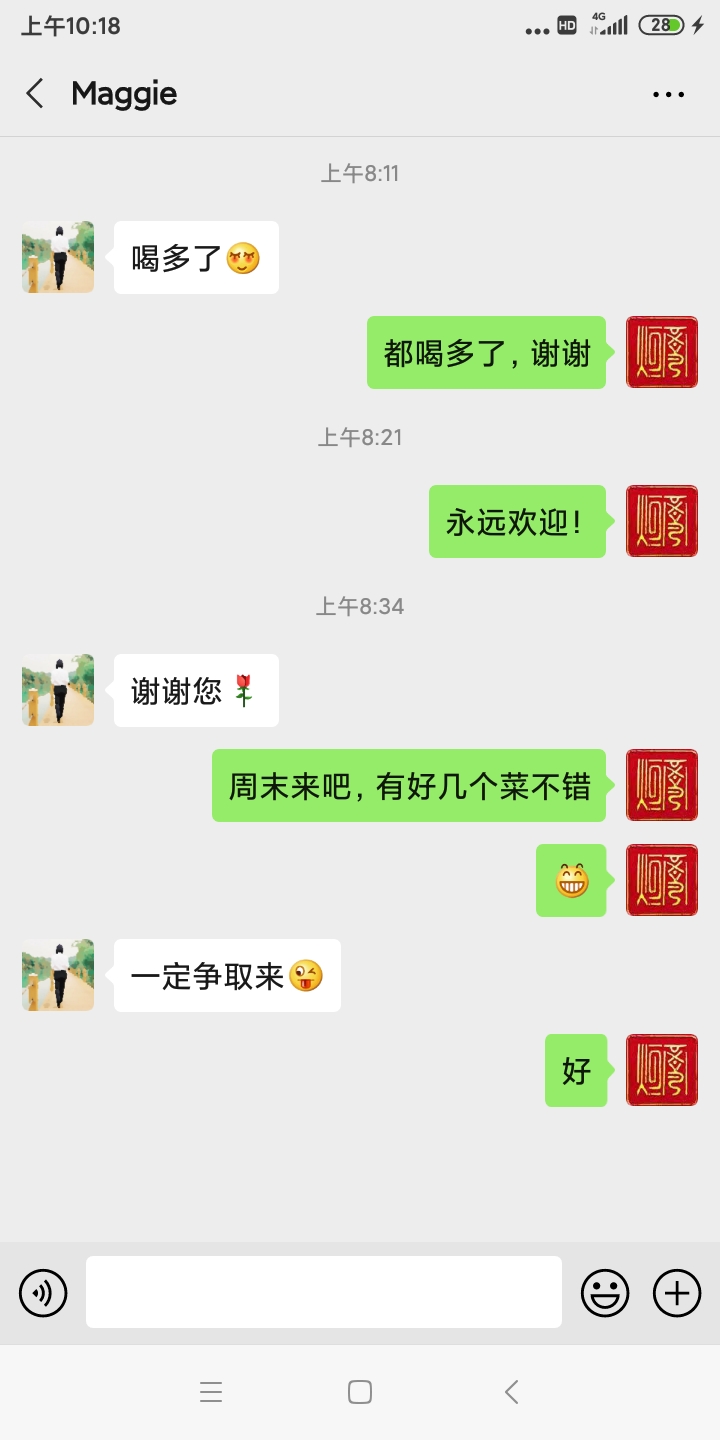This screenshot has height=1440, width=720.
Task: Open the system recent apps view
Action: tap(211, 1392)
